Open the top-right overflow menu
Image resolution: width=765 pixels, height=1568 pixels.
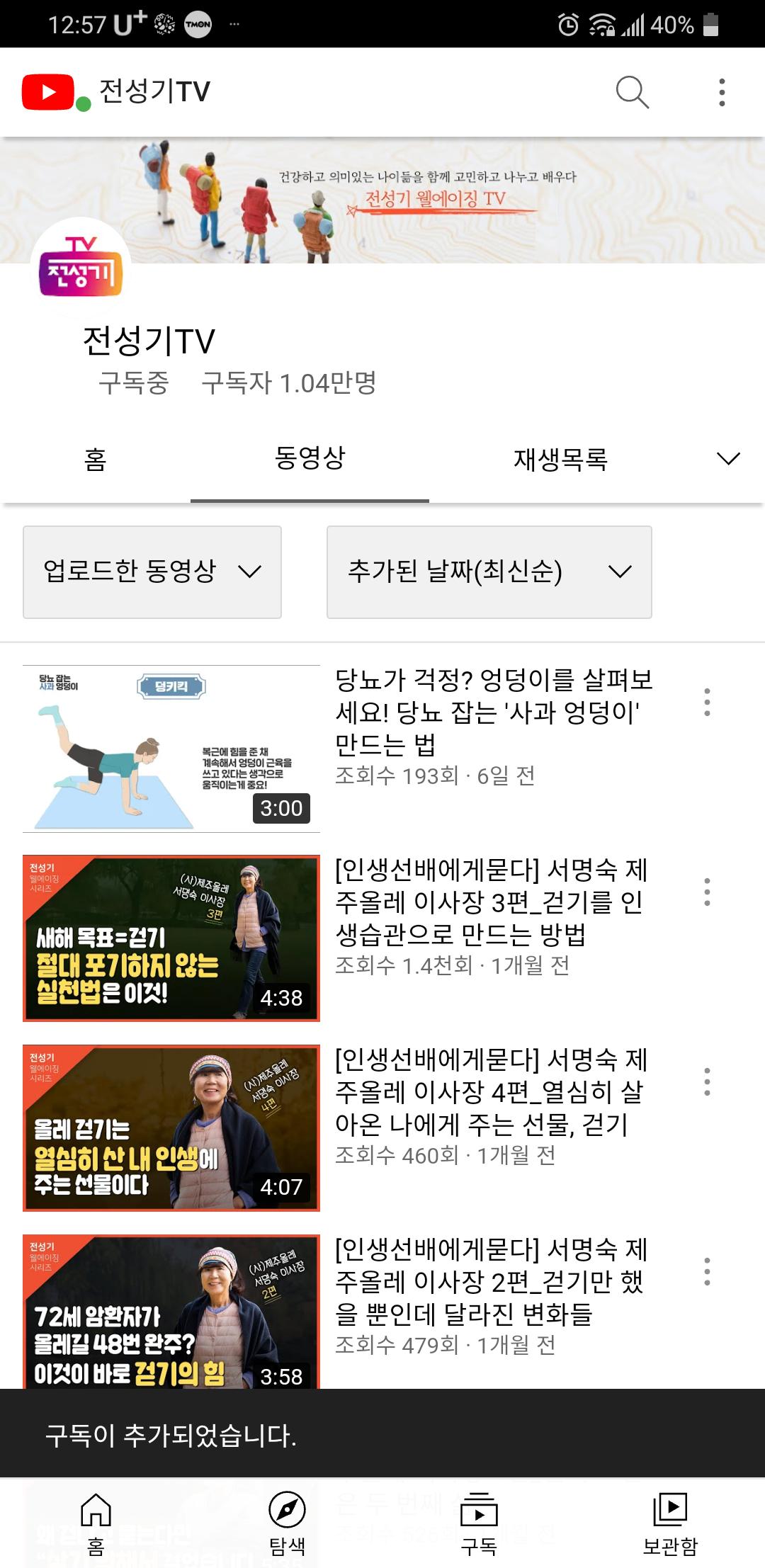click(722, 92)
